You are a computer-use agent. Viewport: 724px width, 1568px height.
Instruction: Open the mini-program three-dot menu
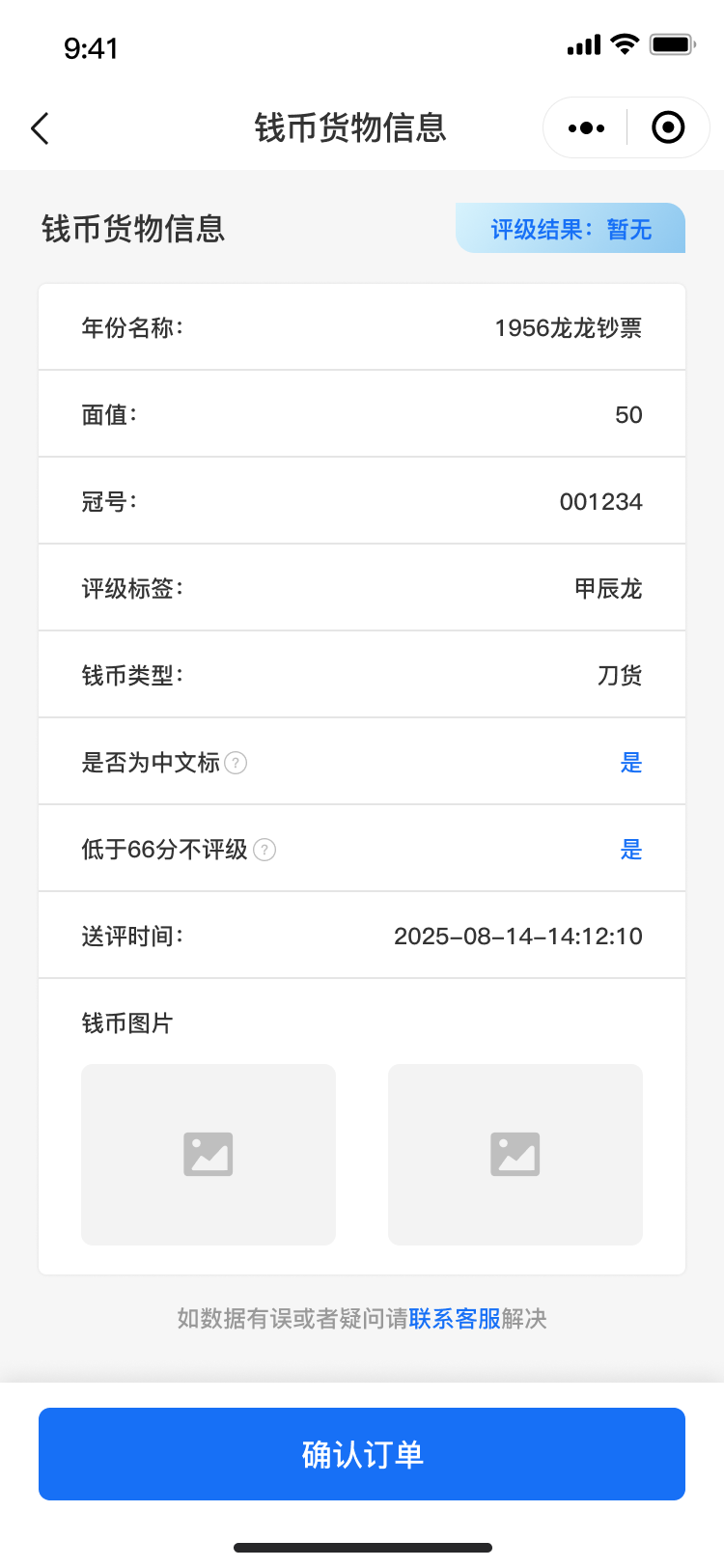tap(586, 127)
